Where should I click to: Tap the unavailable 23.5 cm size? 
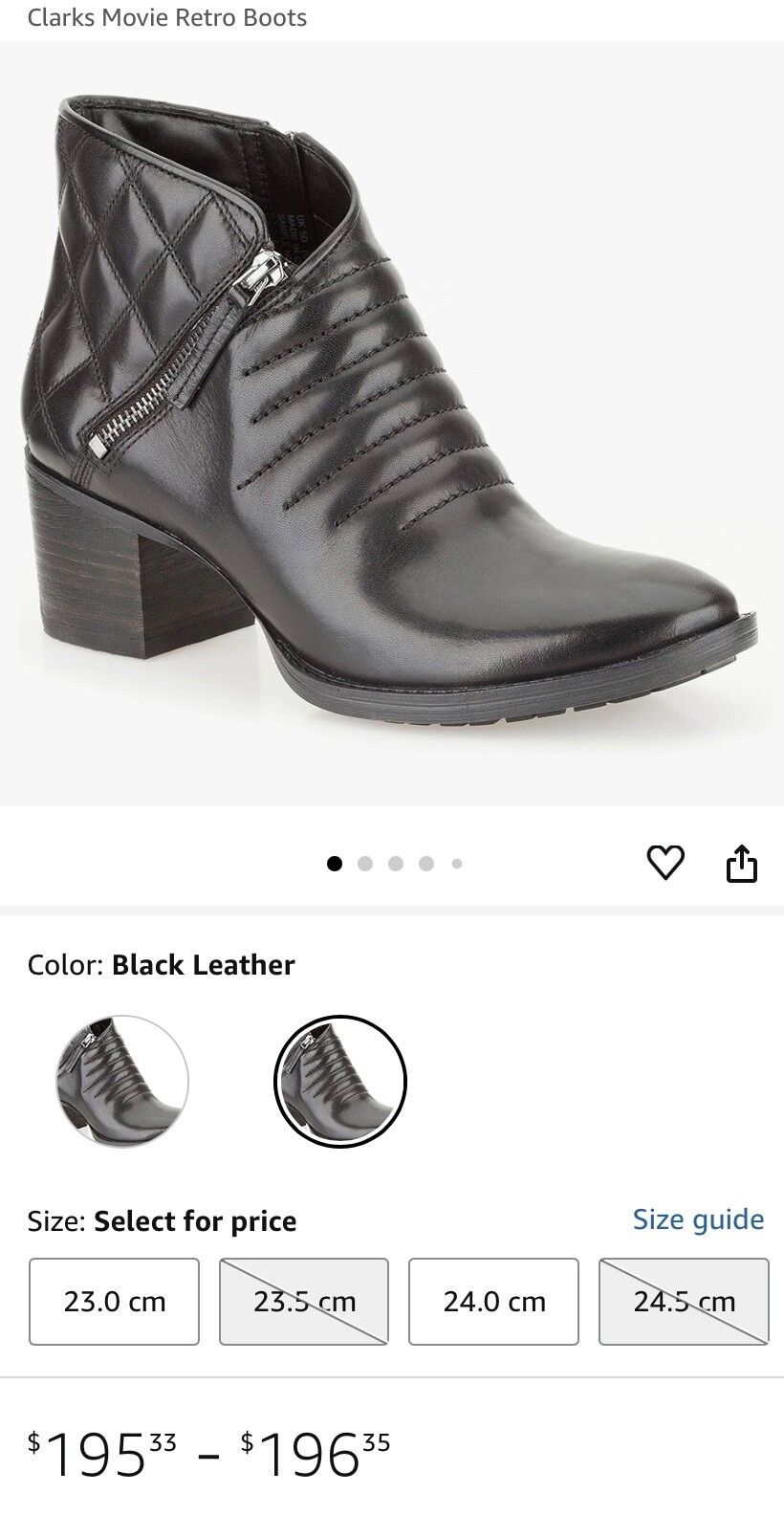(304, 1302)
